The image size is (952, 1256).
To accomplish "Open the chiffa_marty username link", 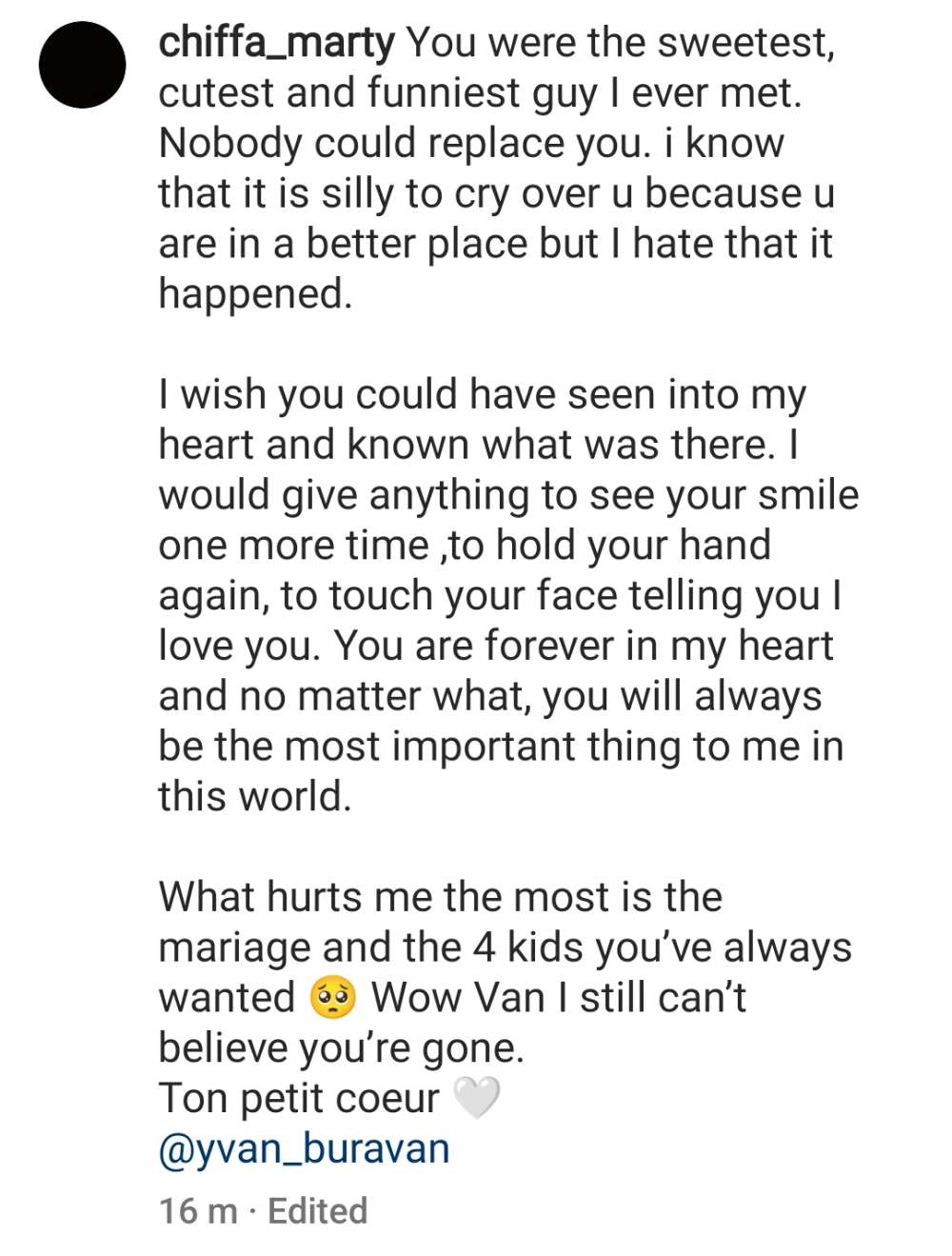I will 276,43.
